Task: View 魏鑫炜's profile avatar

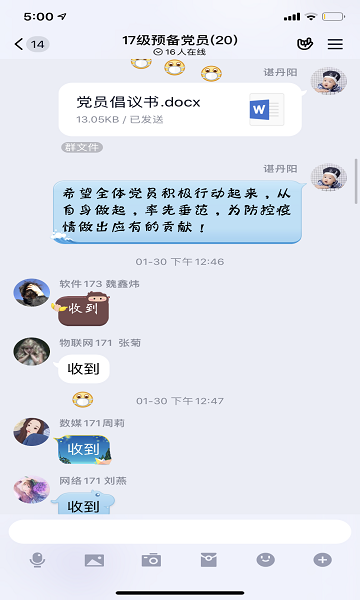Action: (x=32, y=293)
